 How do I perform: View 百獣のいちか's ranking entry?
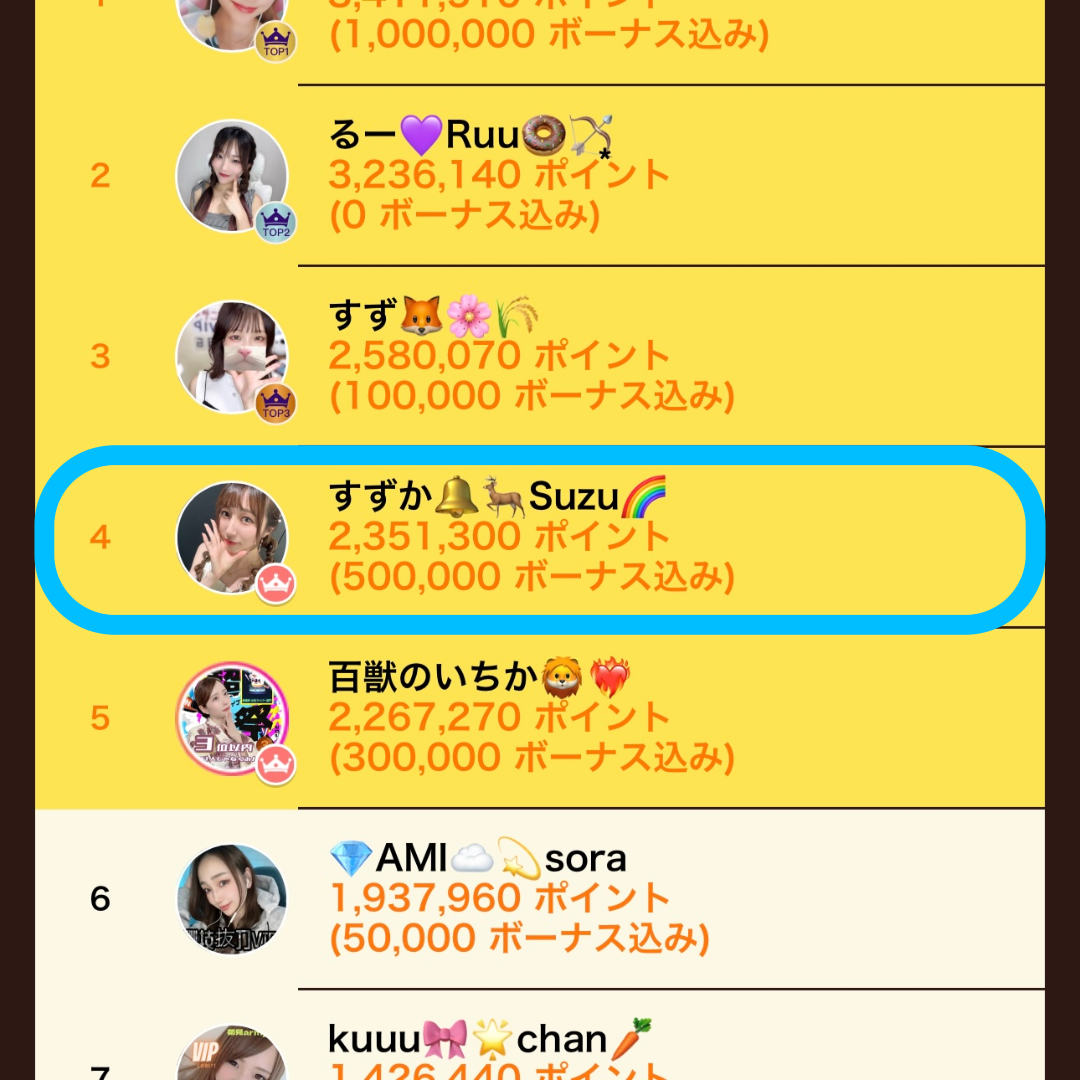(x=540, y=718)
